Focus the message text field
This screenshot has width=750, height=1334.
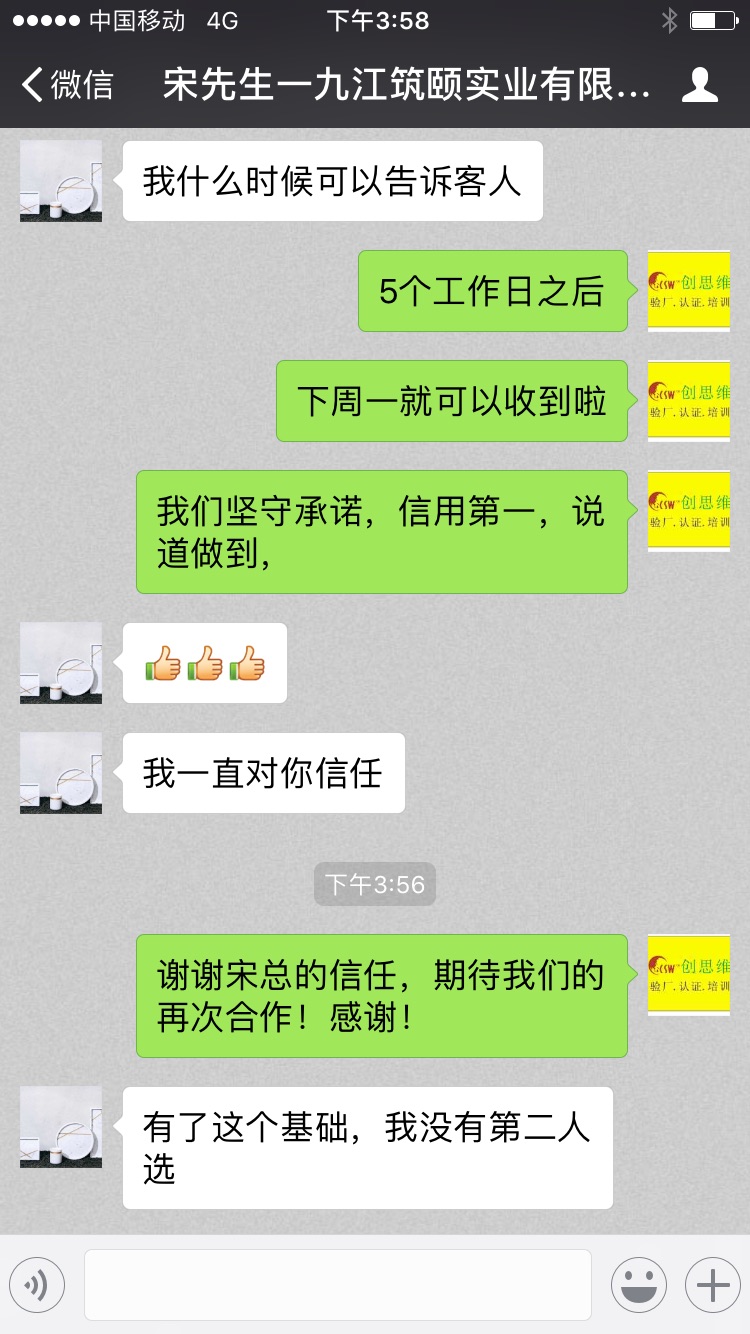(x=337, y=1284)
